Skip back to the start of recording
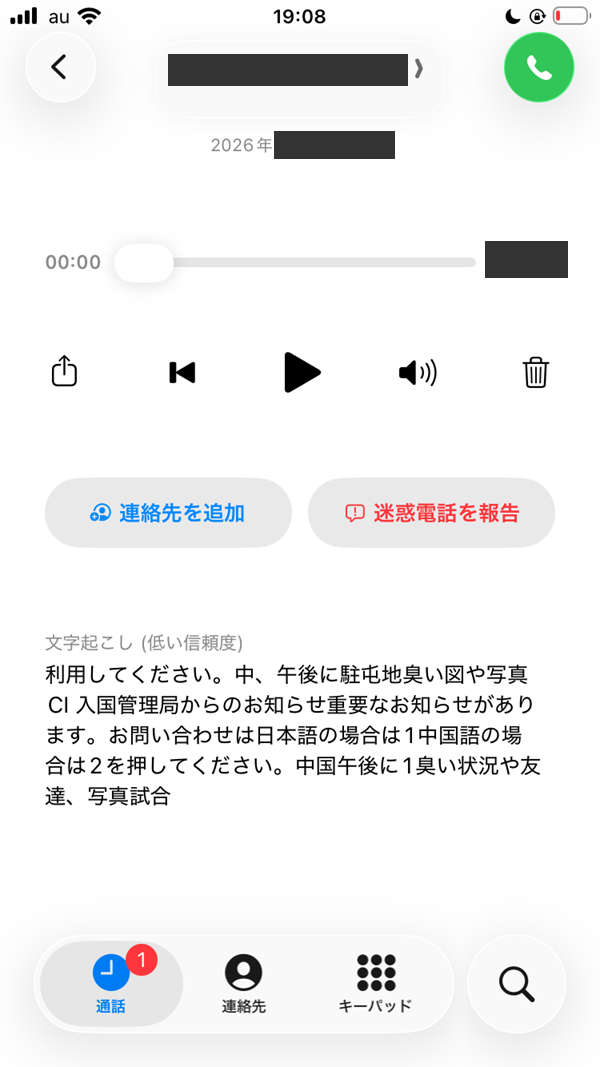600x1067 pixels. click(182, 373)
